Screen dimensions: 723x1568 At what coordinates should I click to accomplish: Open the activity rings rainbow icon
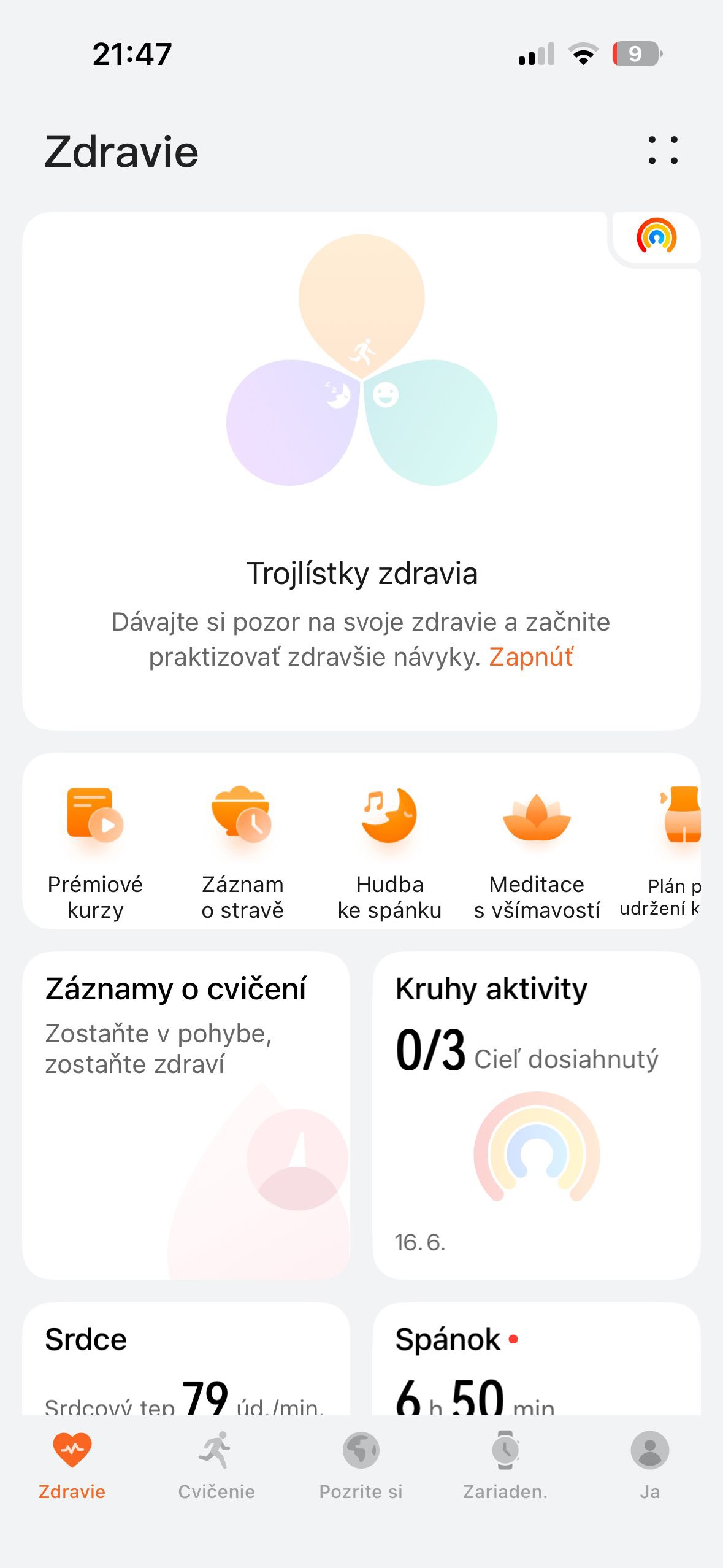(656, 237)
